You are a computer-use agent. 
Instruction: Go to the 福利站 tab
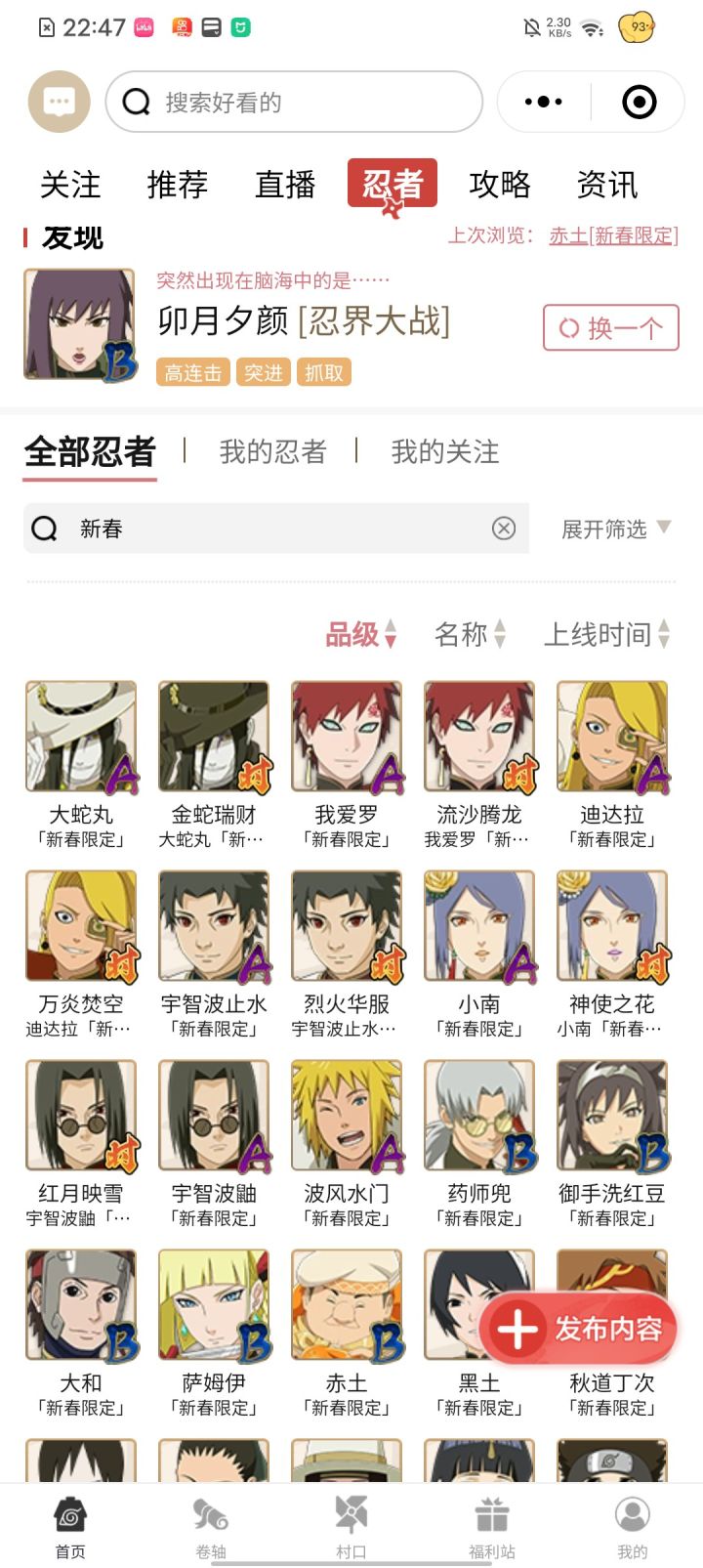pos(492,1527)
